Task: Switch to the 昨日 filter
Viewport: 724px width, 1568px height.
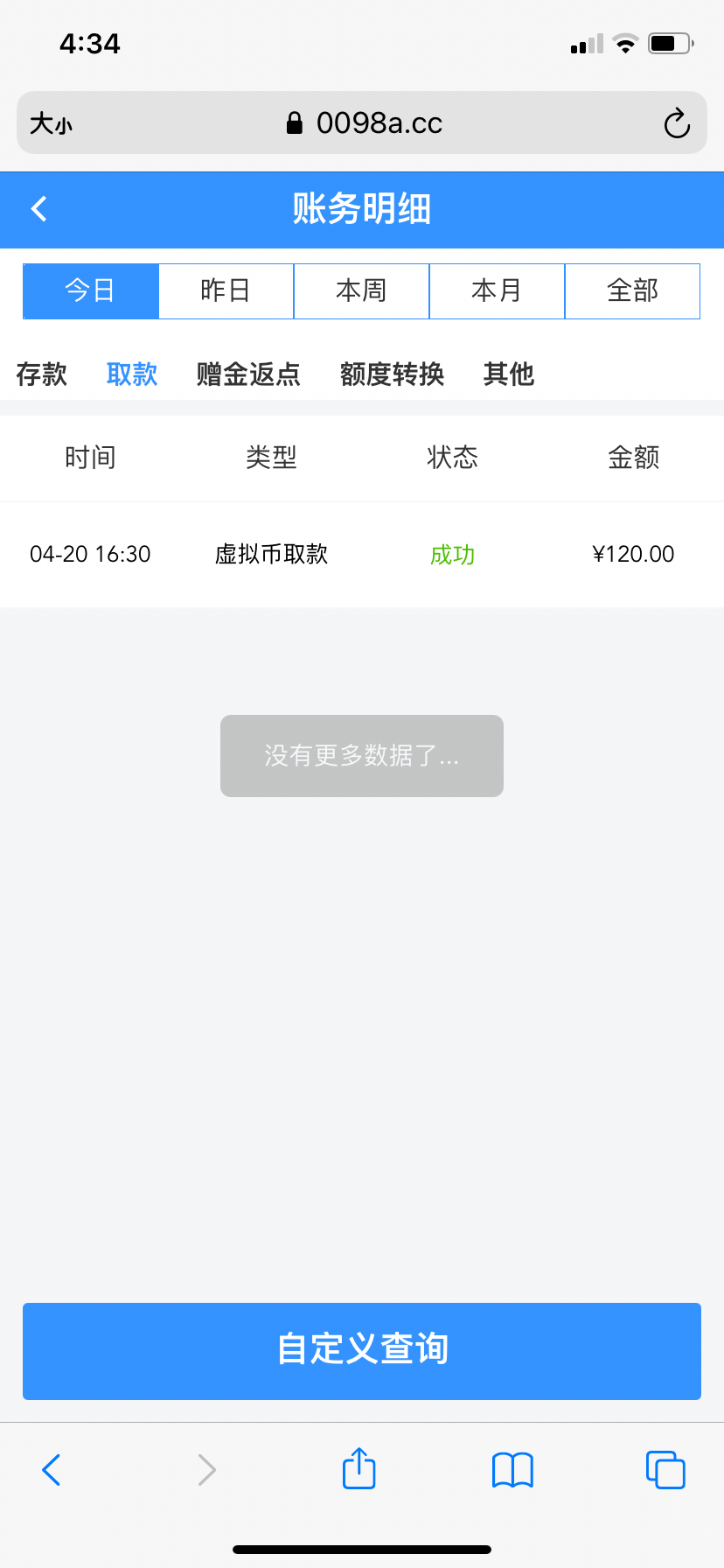Action: 226,290
